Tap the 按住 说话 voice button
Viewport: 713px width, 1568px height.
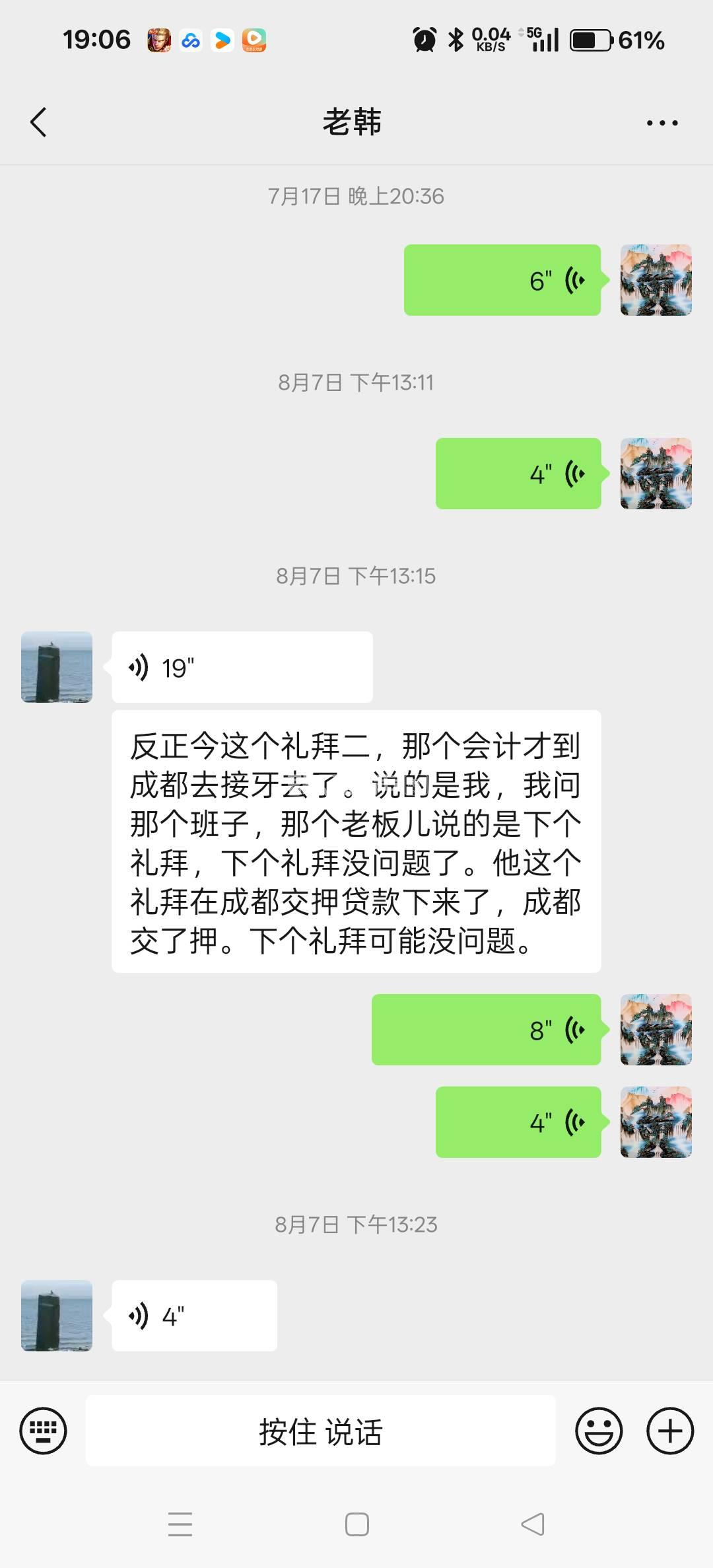click(321, 1431)
